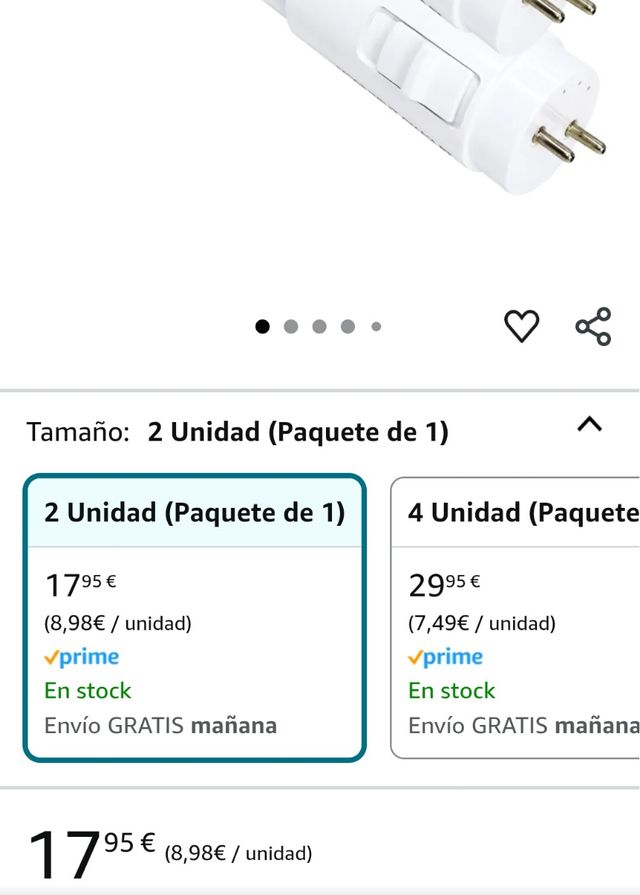Choose the 4 Unidad size option

coord(516,617)
